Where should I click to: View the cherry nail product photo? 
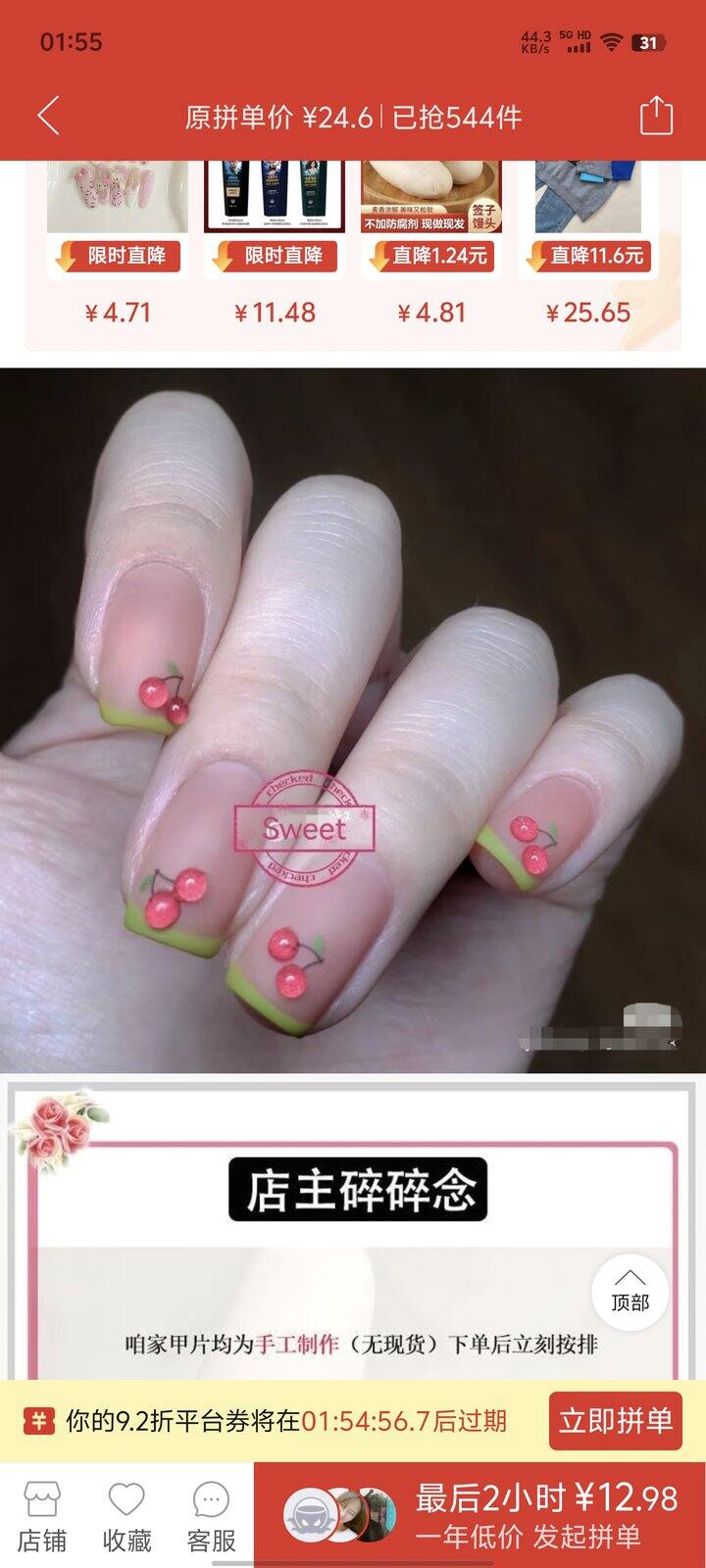click(353, 719)
